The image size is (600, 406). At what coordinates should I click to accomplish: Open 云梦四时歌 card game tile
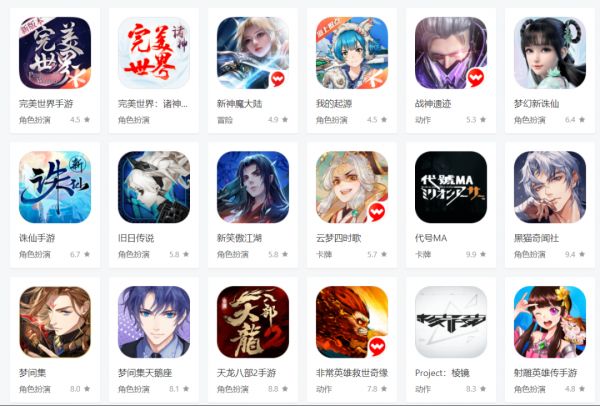tap(352, 188)
